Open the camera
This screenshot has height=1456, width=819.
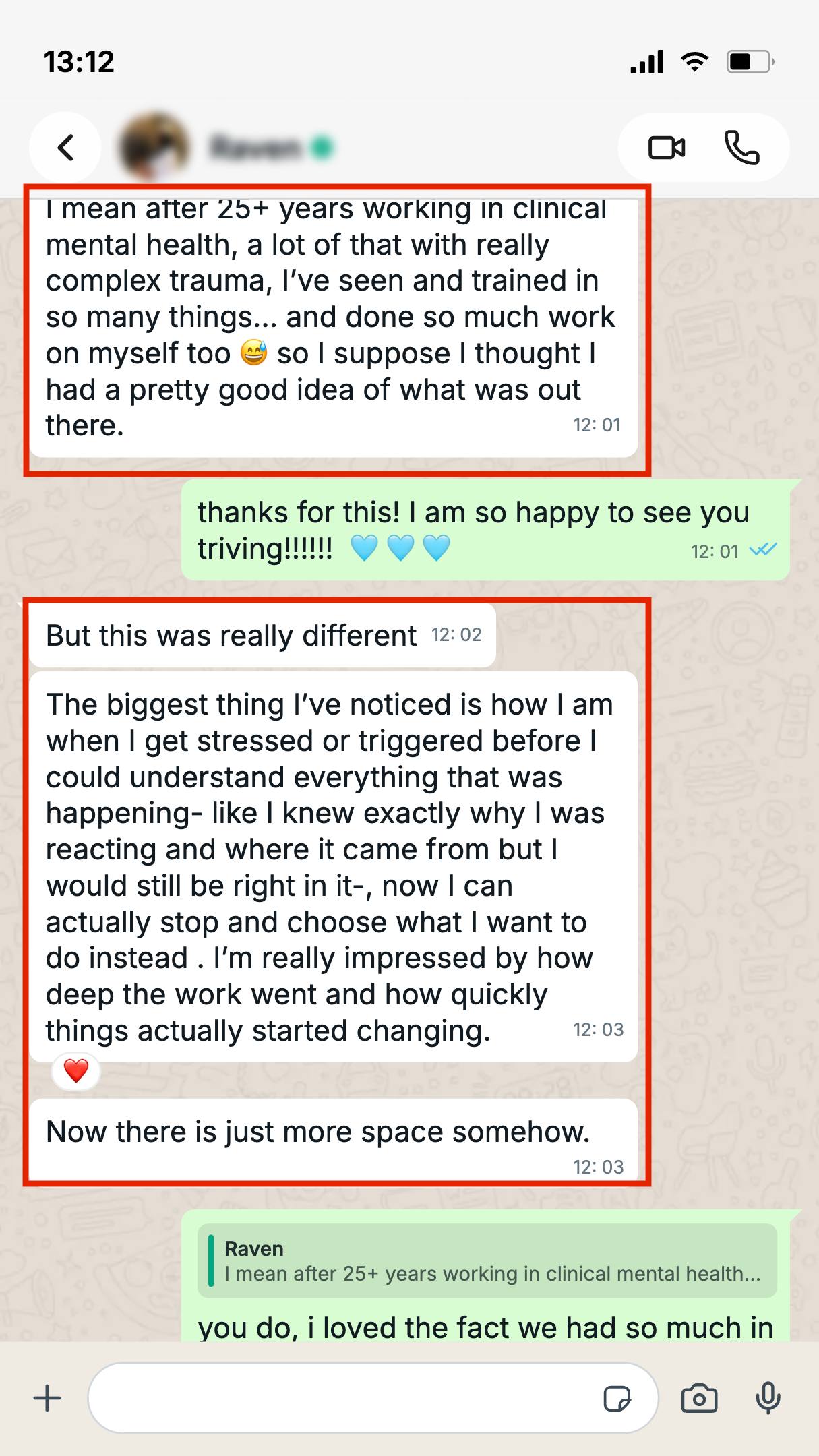(699, 1398)
